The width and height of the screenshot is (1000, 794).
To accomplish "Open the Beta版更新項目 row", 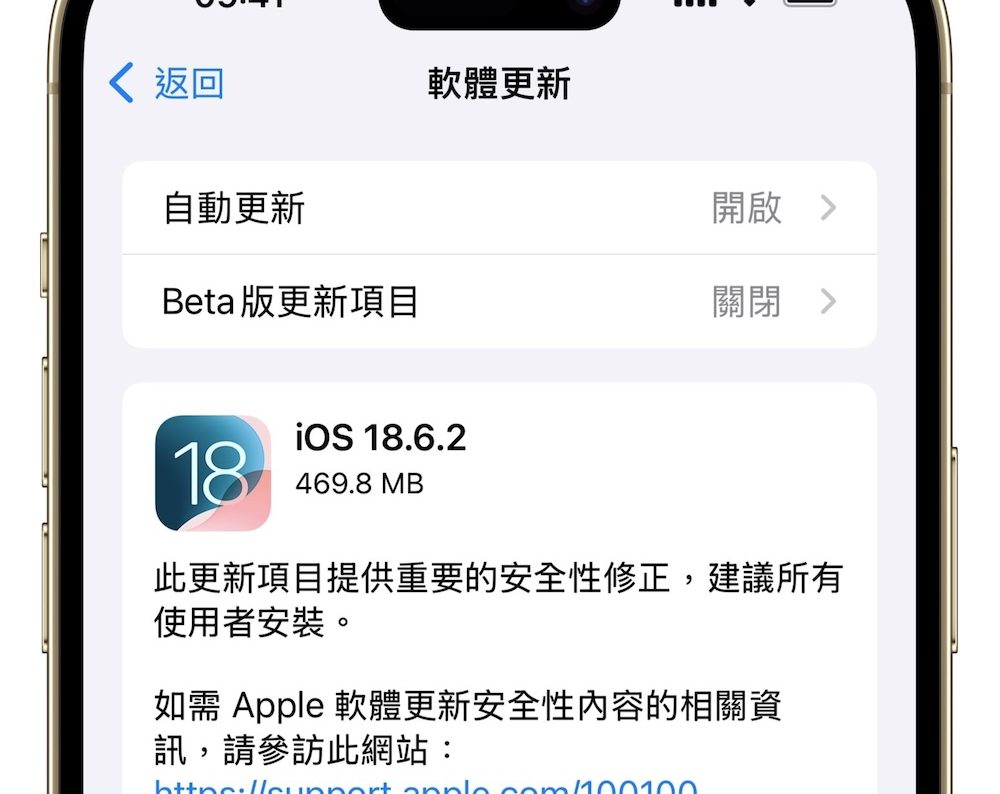I will click(x=498, y=301).
